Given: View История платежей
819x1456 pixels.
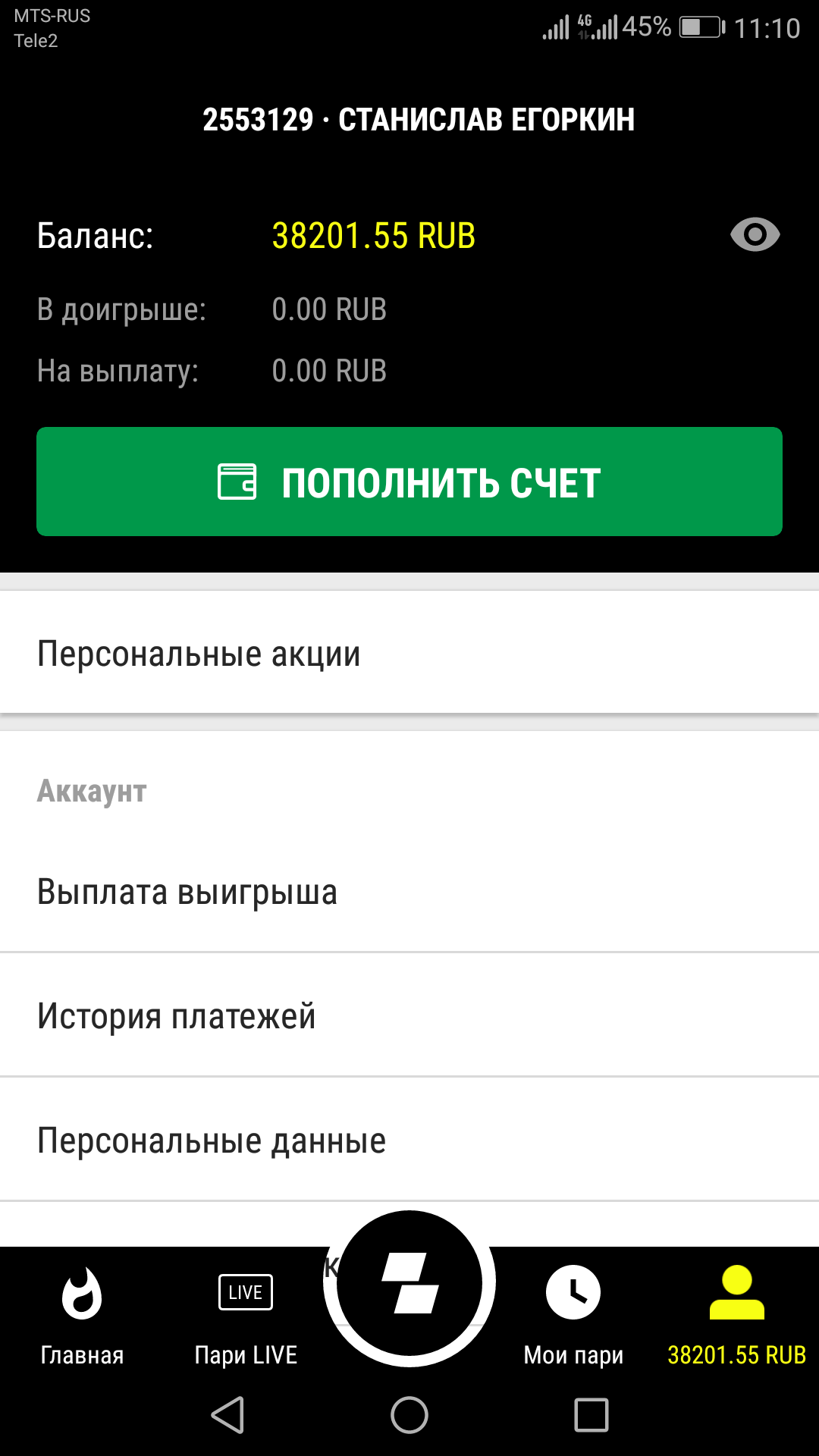Looking at the screenshot, I should tap(409, 1015).
